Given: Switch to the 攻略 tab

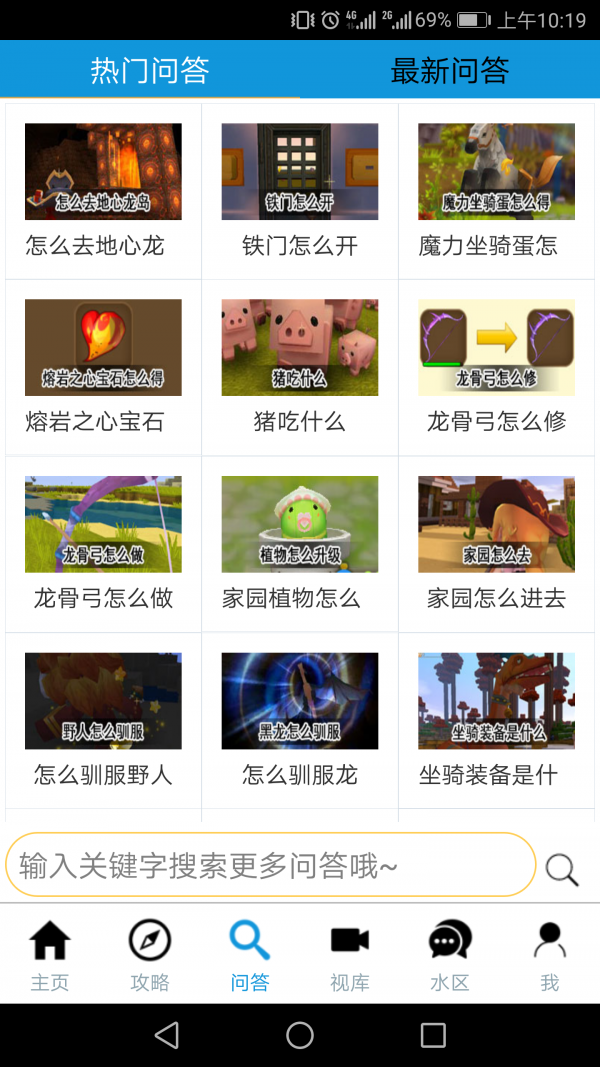Looking at the screenshot, I should 150,955.
